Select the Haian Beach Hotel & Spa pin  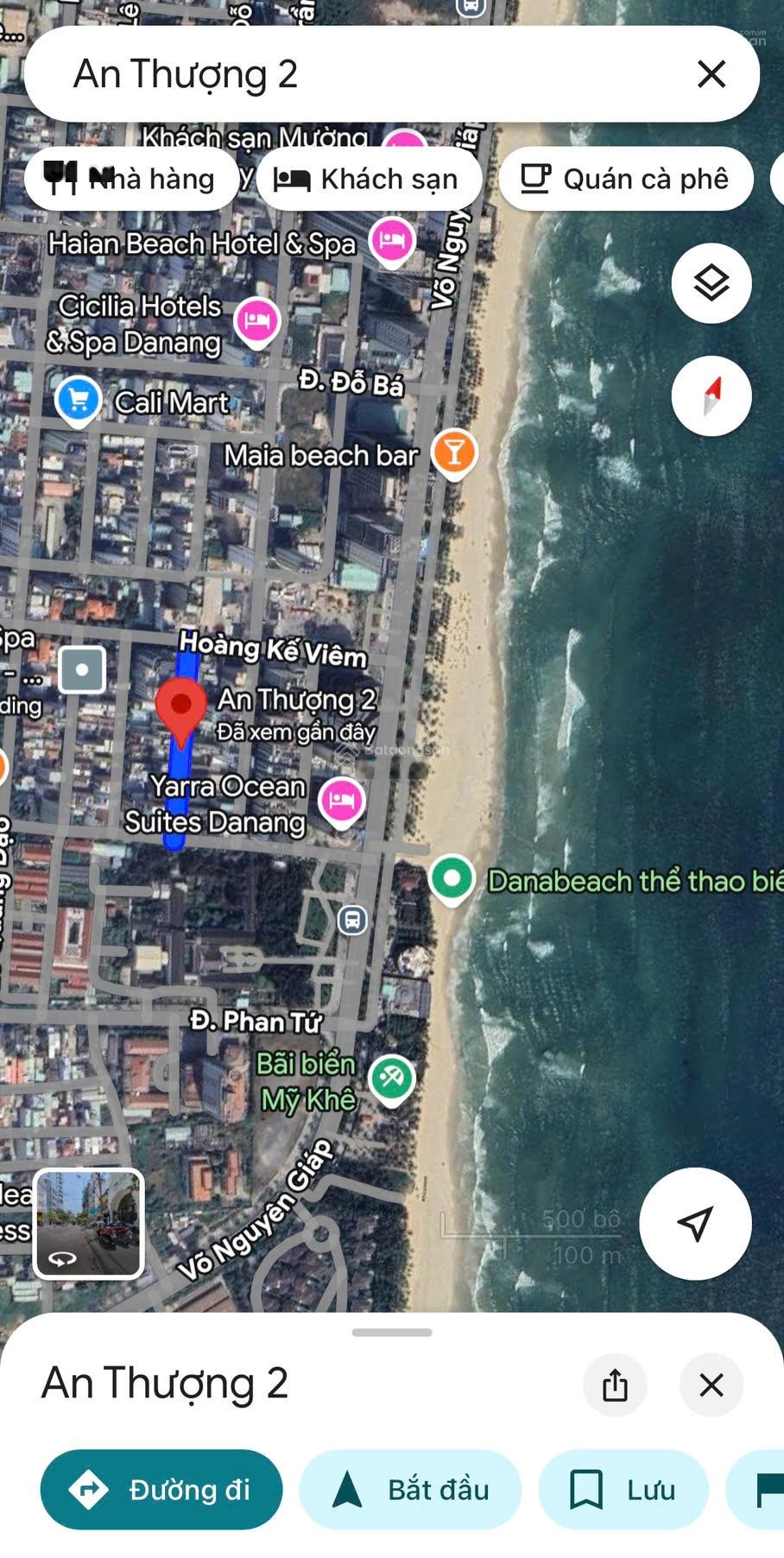click(392, 238)
